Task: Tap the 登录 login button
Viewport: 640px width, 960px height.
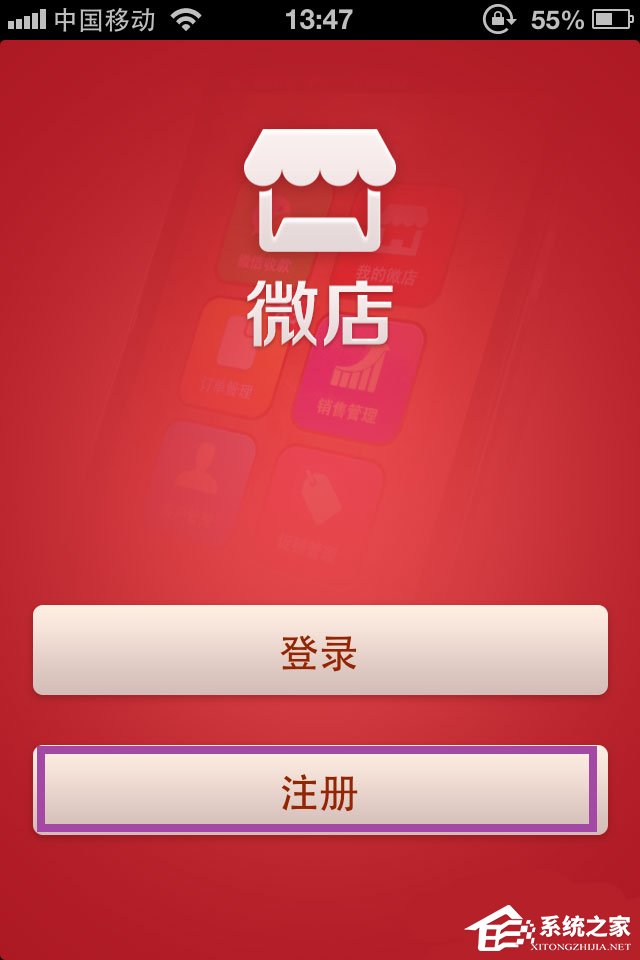Action: point(320,650)
